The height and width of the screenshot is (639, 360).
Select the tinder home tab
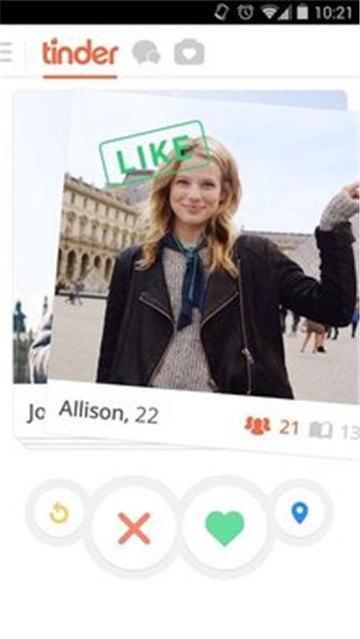pos(80,52)
